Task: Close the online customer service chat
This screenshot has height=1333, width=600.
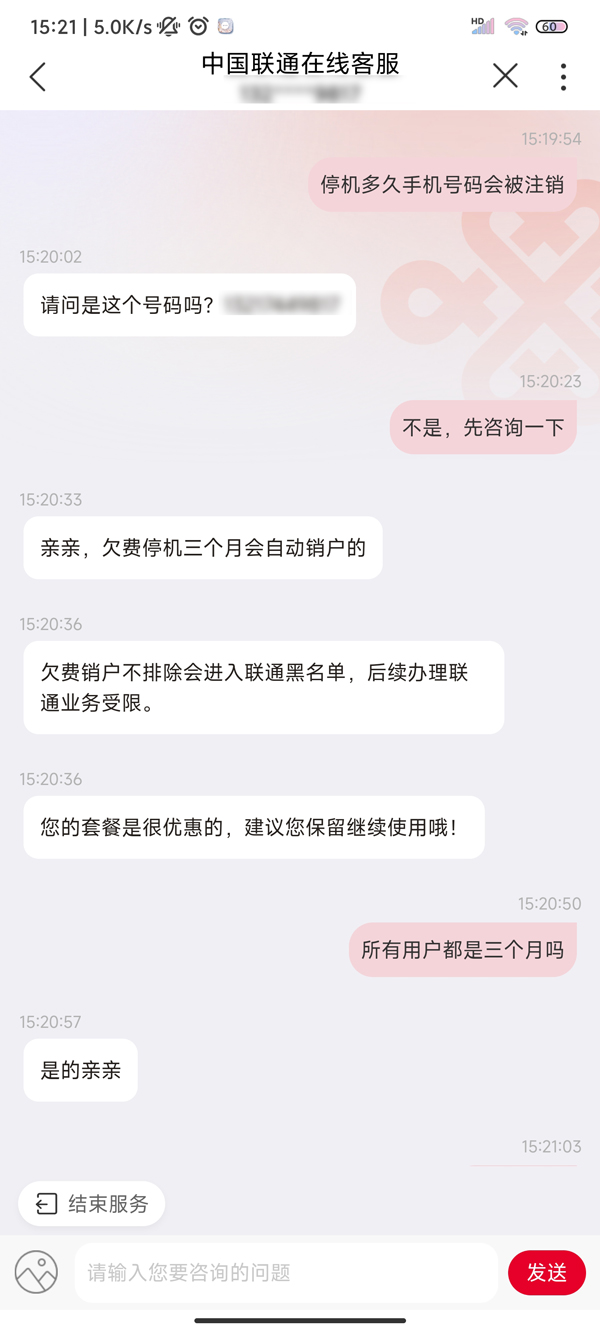Action: [505, 76]
